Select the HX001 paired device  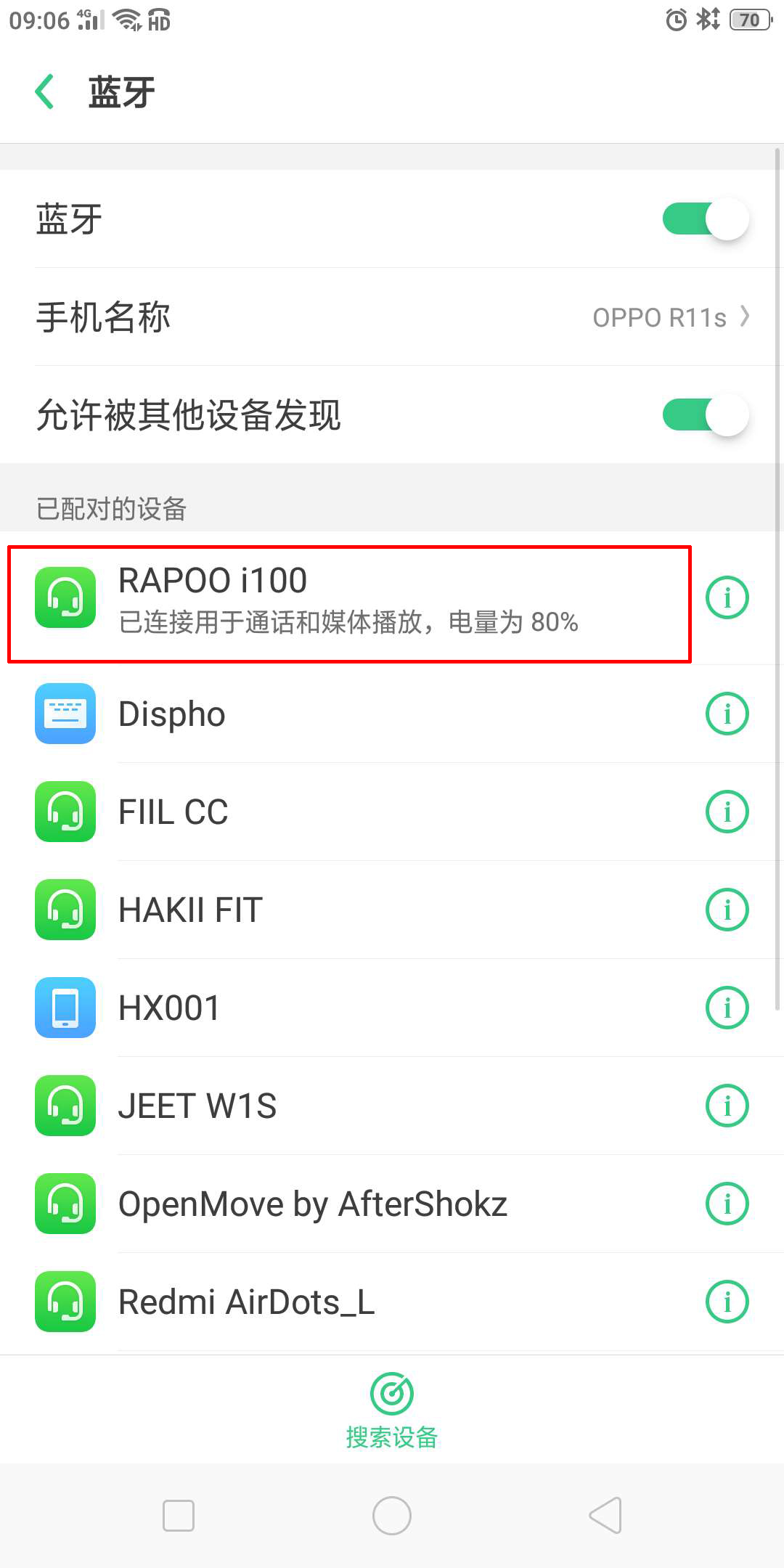(348, 1008)
